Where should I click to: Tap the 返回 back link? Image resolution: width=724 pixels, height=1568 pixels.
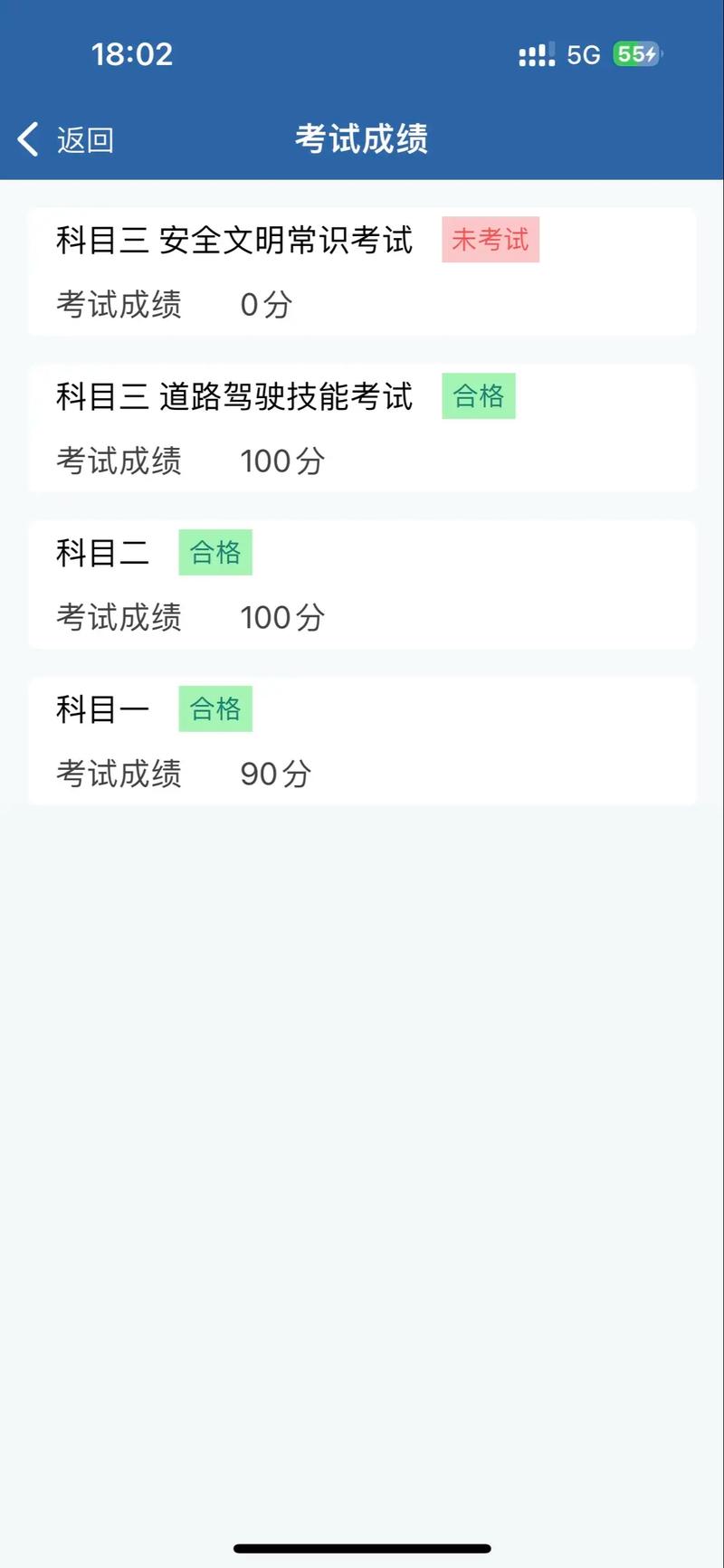[x=84, y=140]
